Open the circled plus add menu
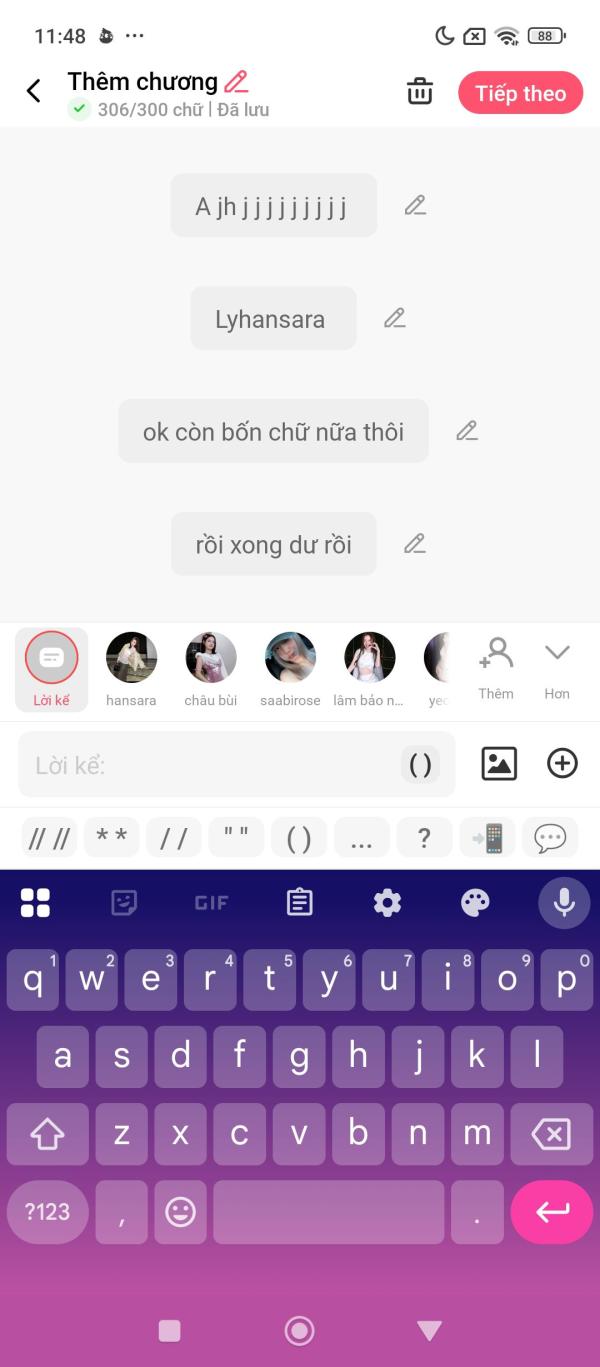This screenshot has height=1367, width=600. (562, 764)
